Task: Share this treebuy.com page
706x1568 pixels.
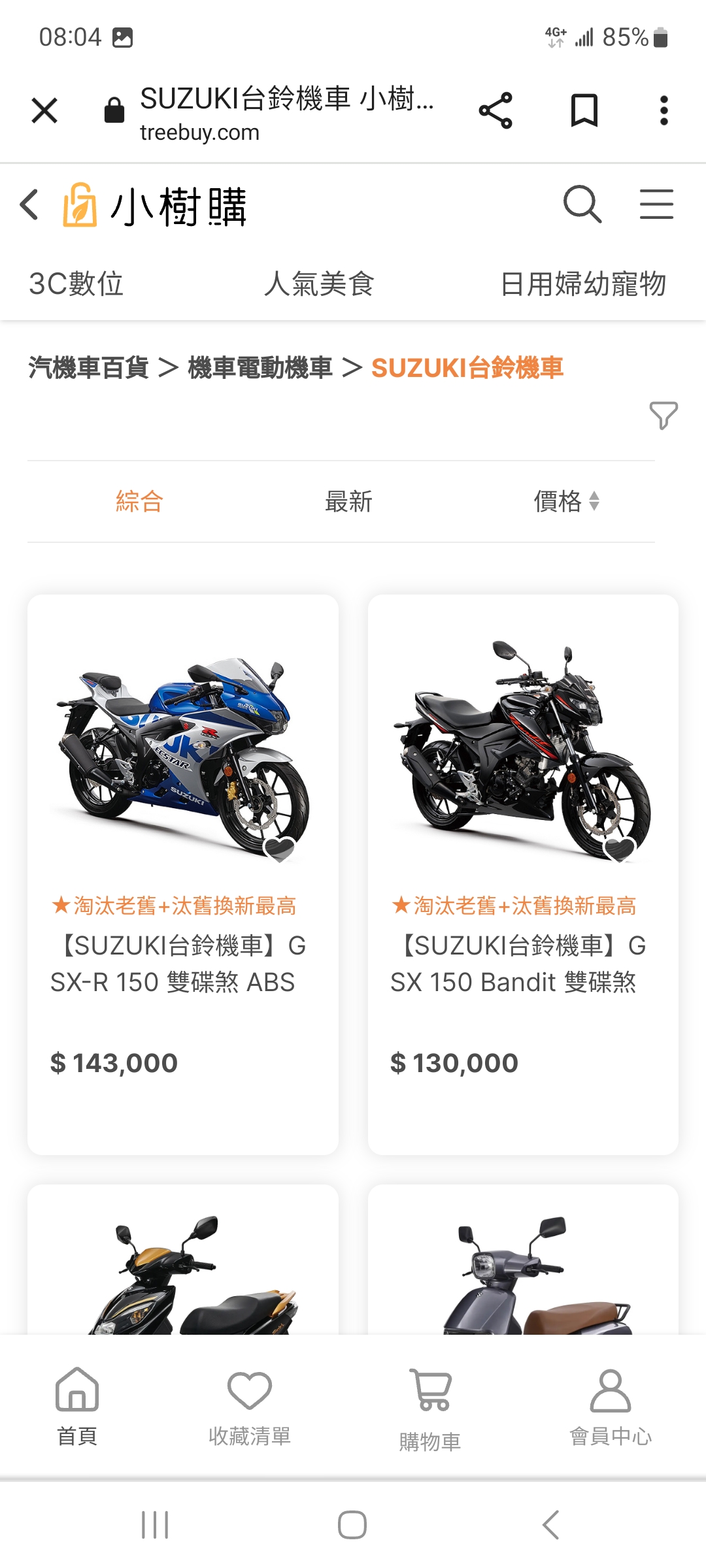Action: [x=496, y=110]
